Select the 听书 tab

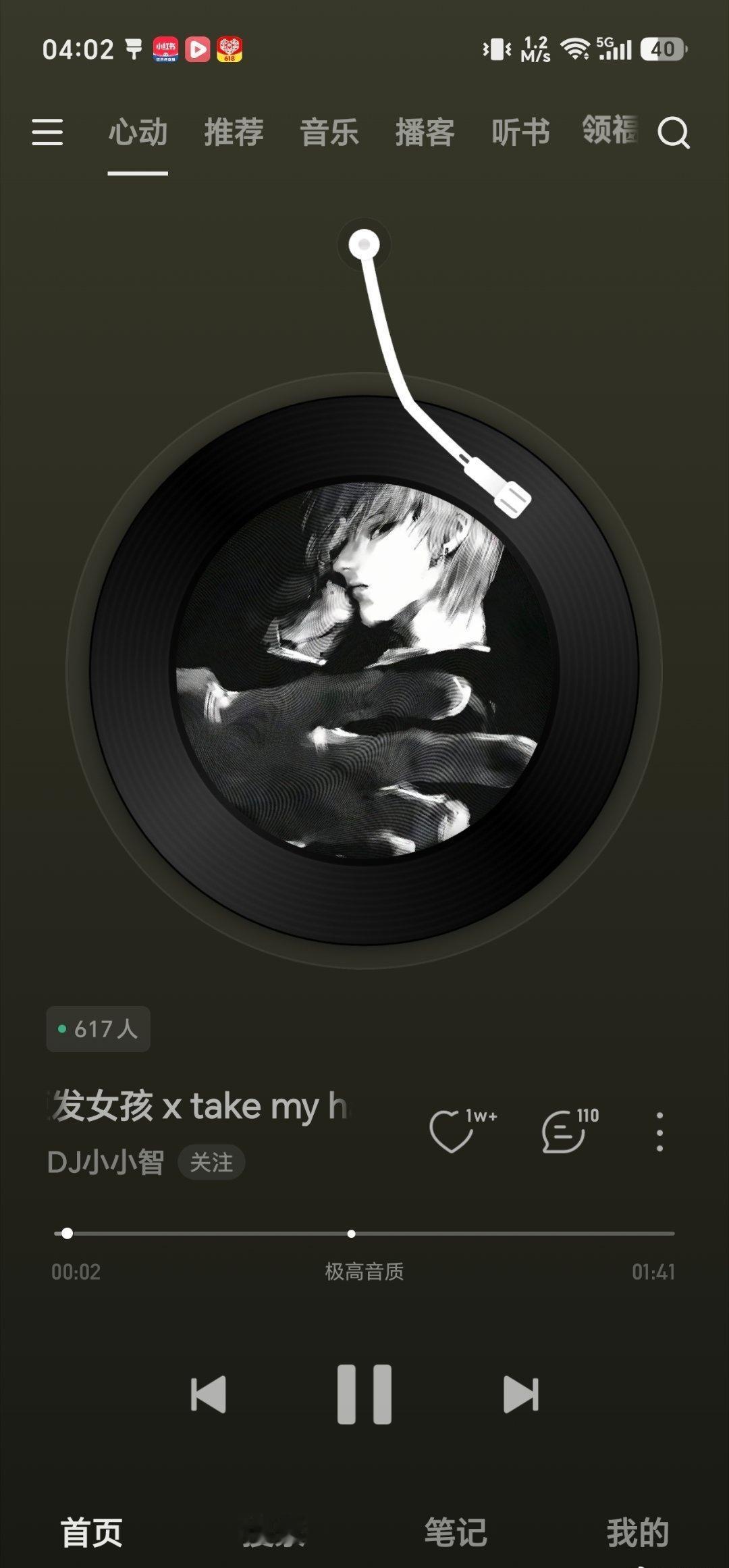(520, 132)
